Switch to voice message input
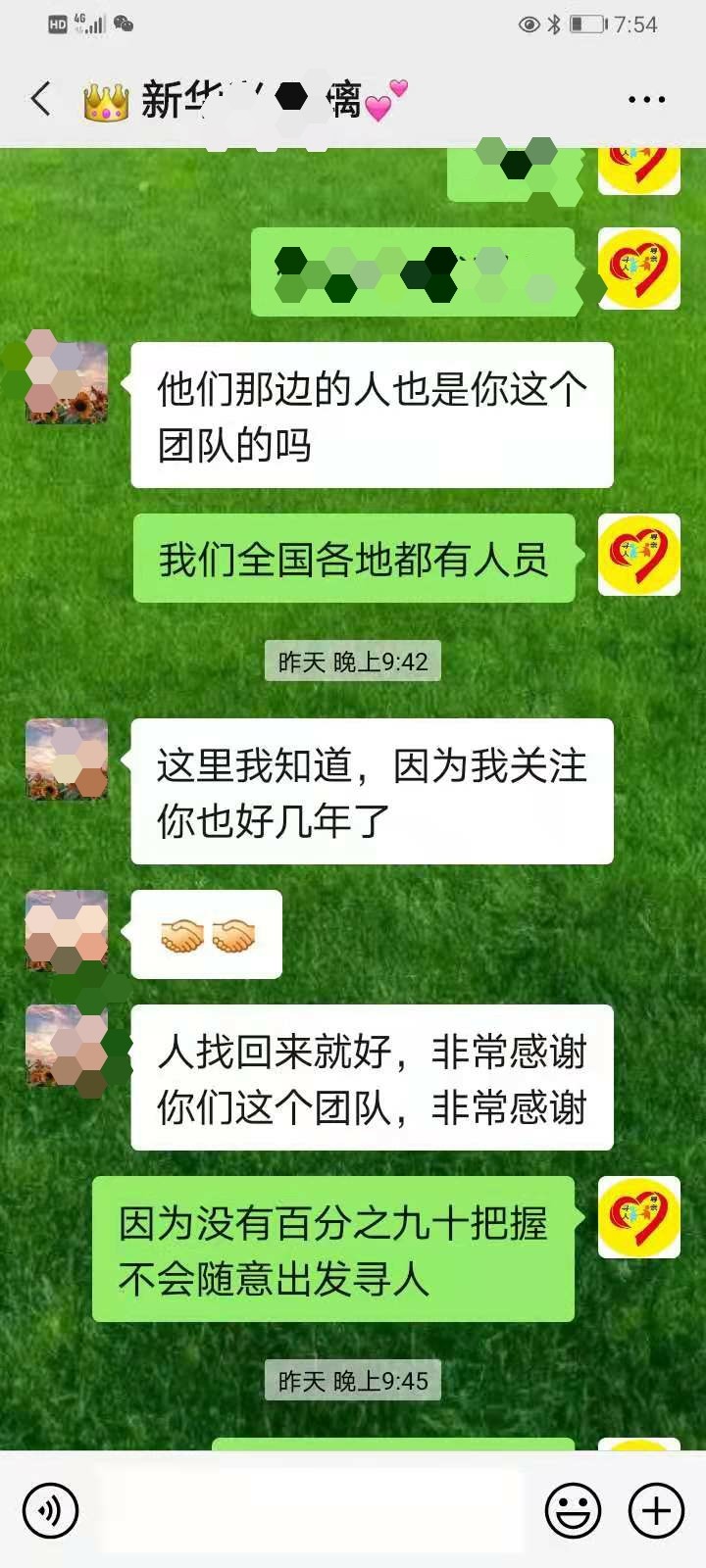Viewport: 706px width, 1568px height. (x=50, y=1510)
